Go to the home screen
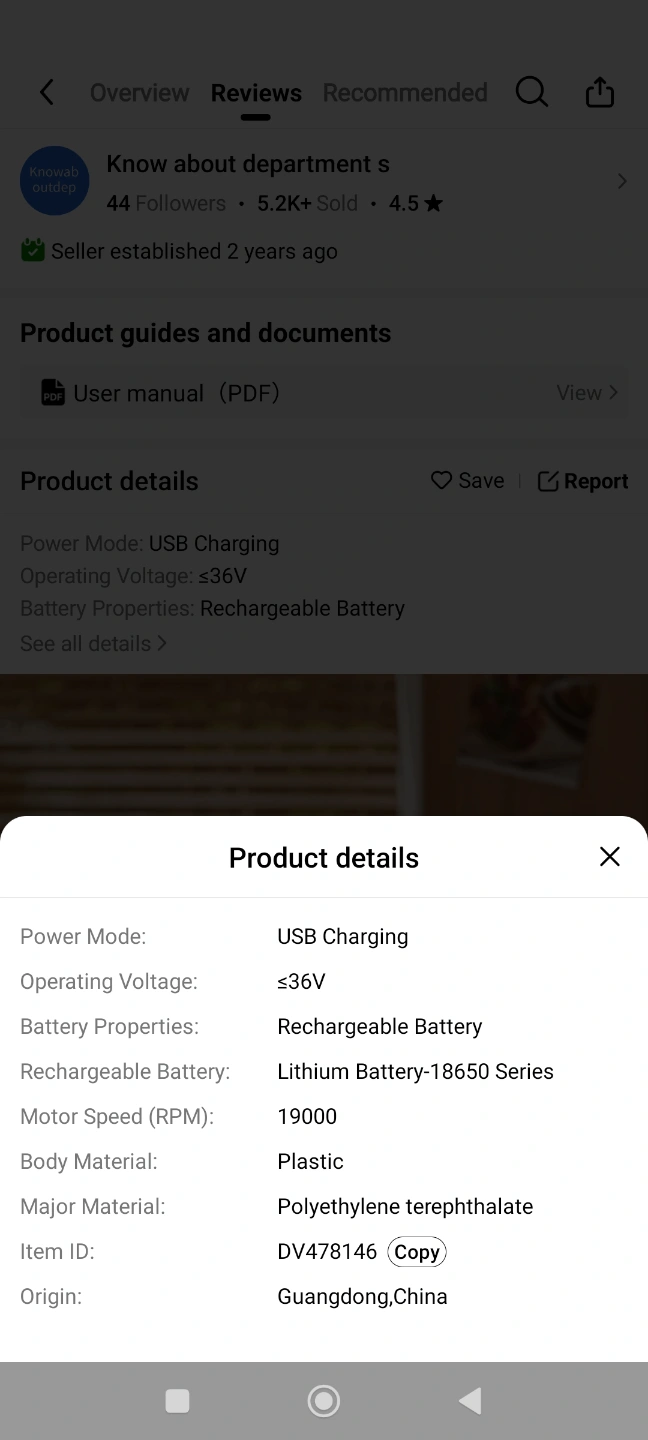The height and width of the screenshot is (1440, 648). 323,1401
